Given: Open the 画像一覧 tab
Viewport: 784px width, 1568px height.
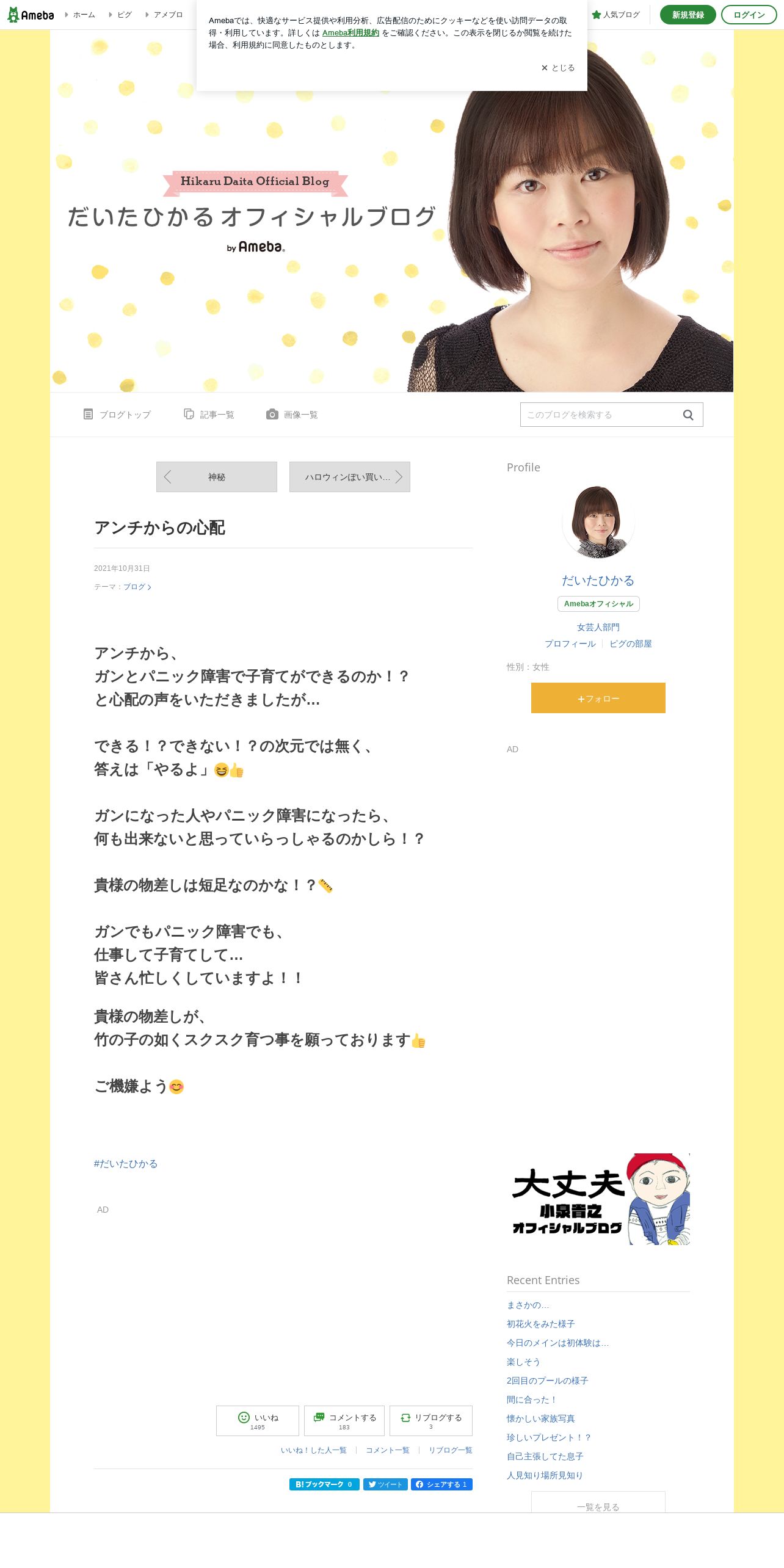Looking at the screenshot, I should [292, 415].
